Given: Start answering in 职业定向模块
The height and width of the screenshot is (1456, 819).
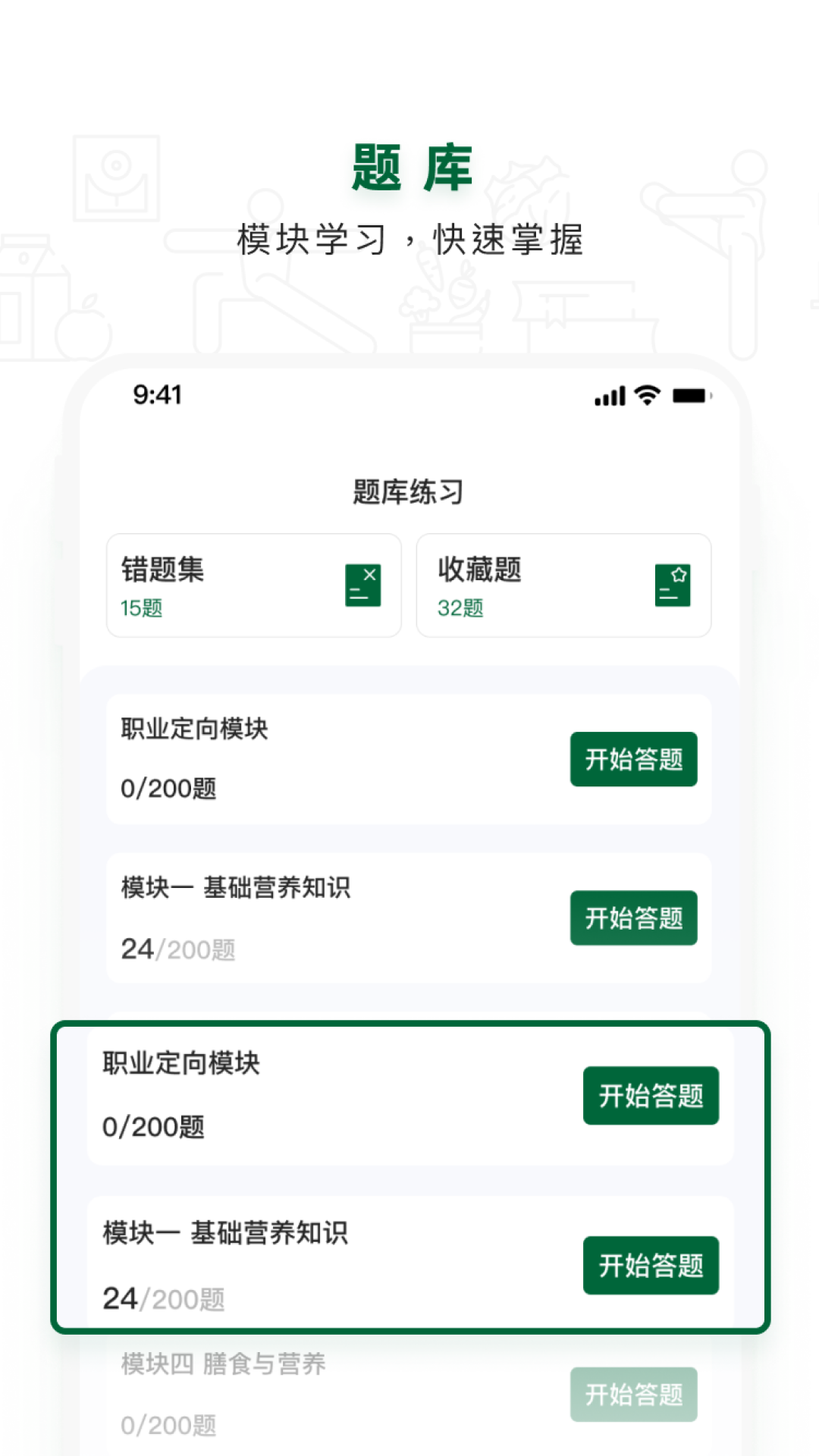Looking at the screenshot, I should pos(634,759).
